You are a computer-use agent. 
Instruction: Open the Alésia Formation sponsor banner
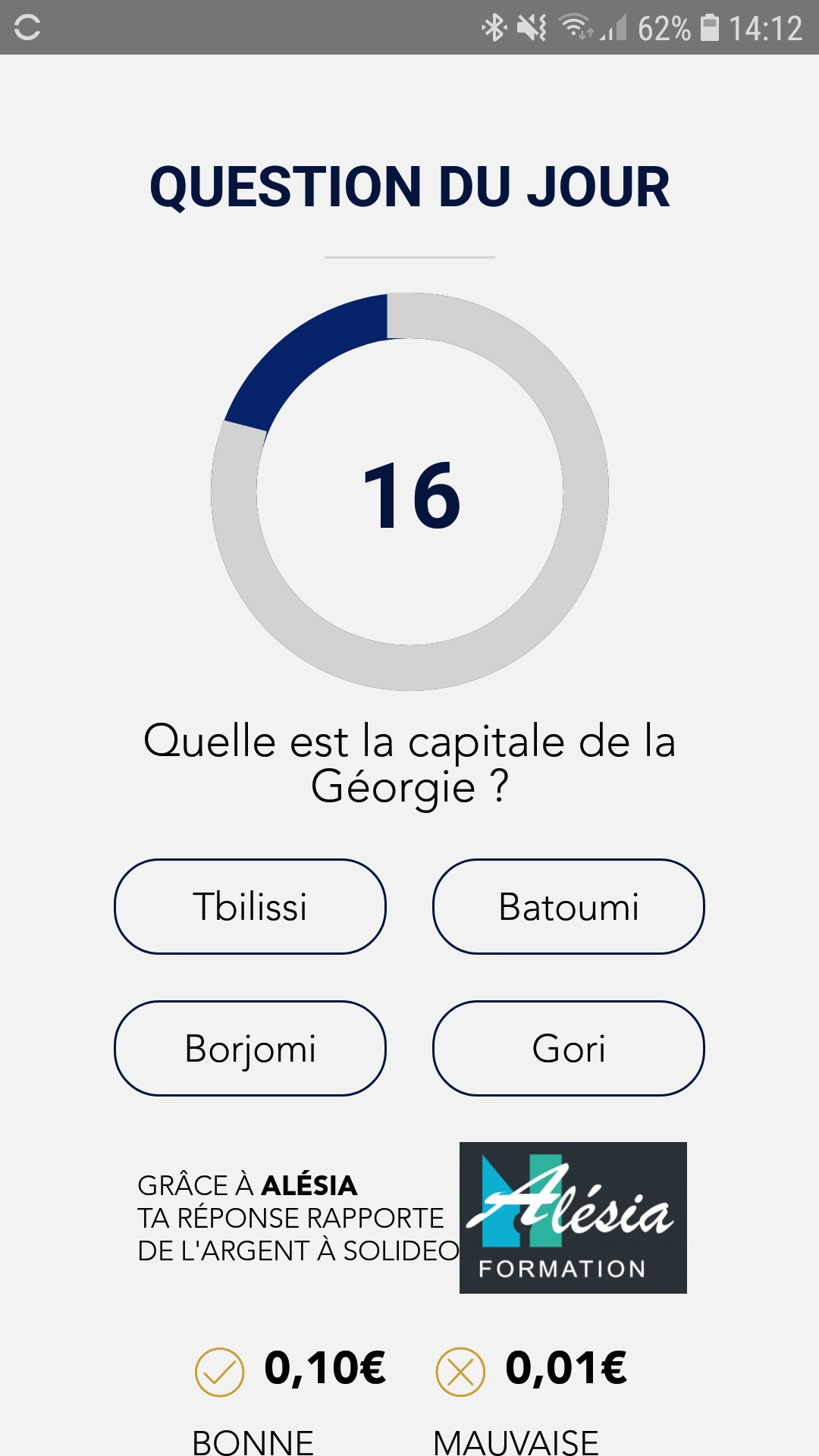[573, 1218]
